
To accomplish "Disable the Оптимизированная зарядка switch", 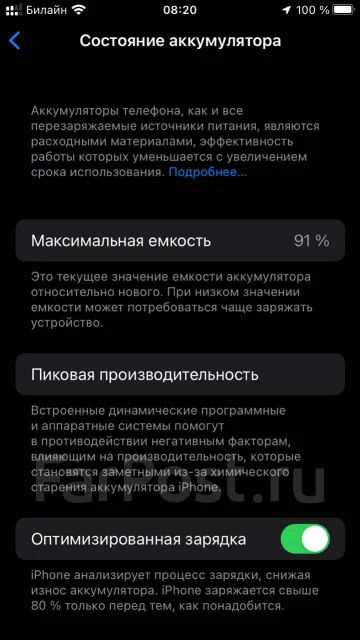I will tap(305, 539).
